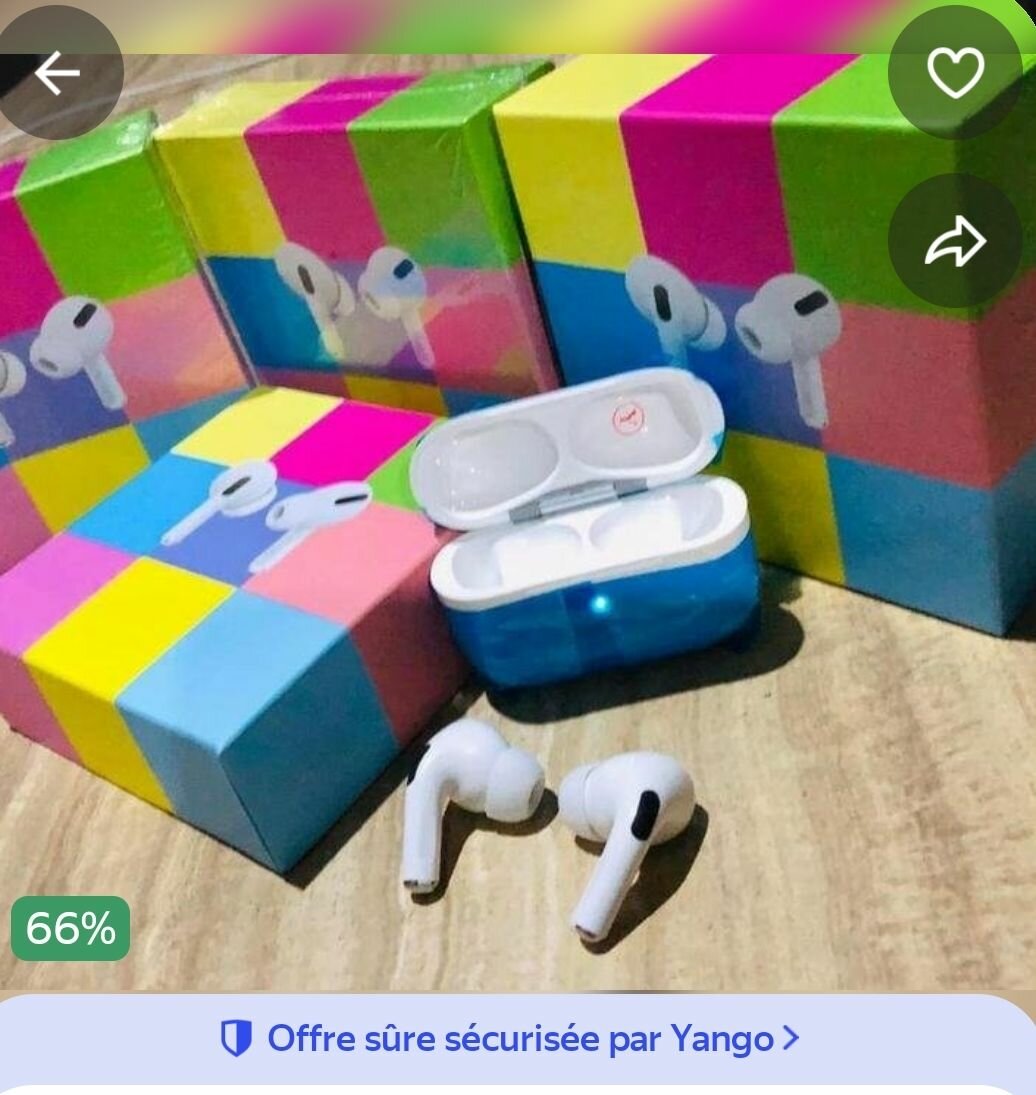
Task: Go back using the arrow icon
Action: point(57,74)
